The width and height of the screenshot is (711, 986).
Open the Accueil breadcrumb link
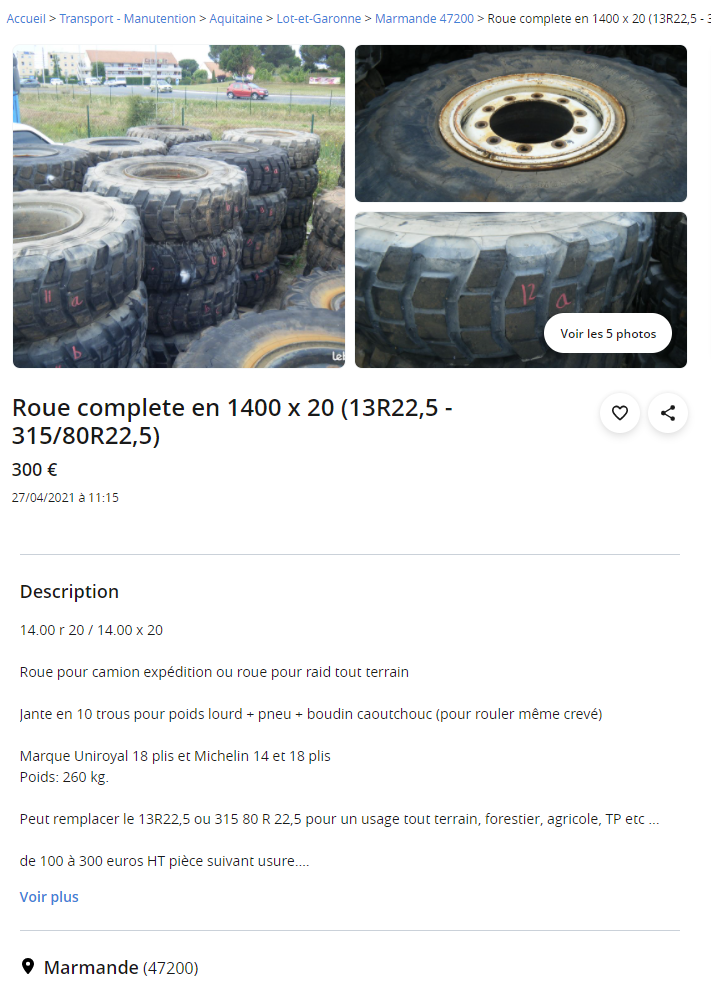(x=26, y=19)
